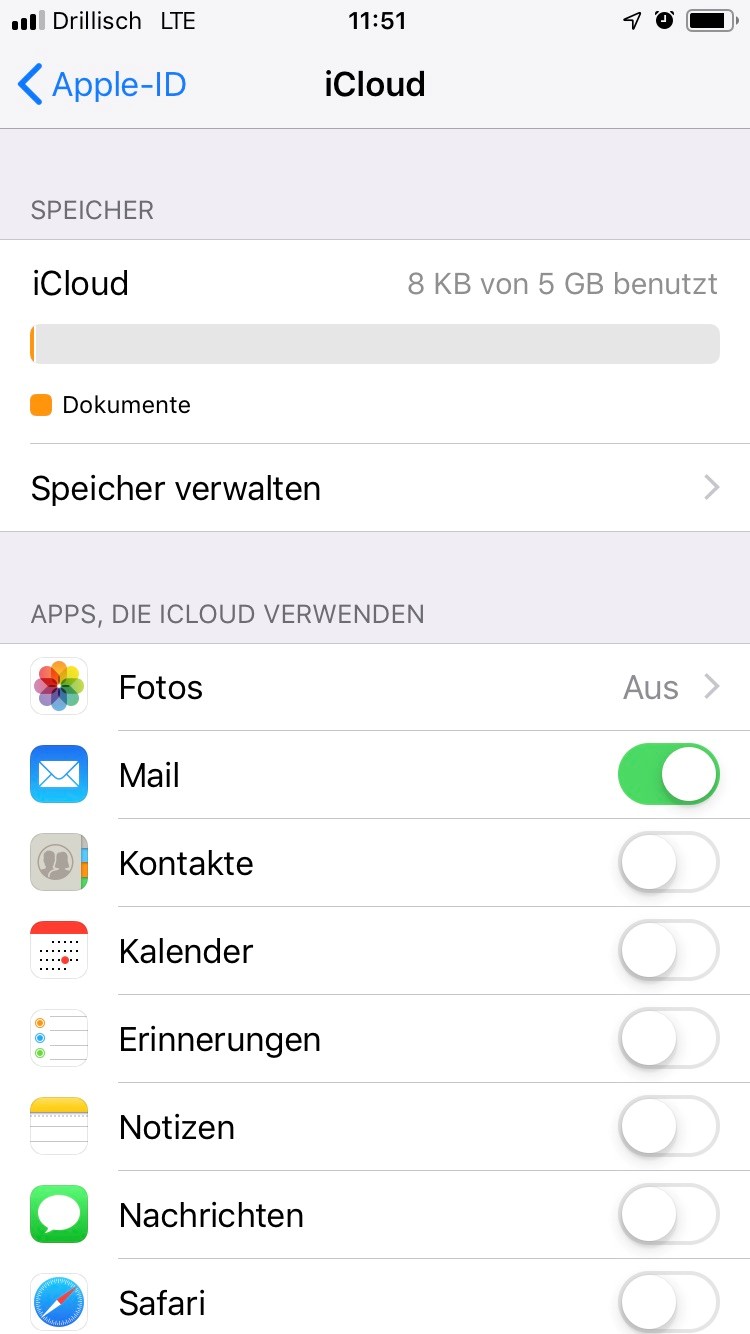Activate the Safari iCloud switch

pos(668,1302)
